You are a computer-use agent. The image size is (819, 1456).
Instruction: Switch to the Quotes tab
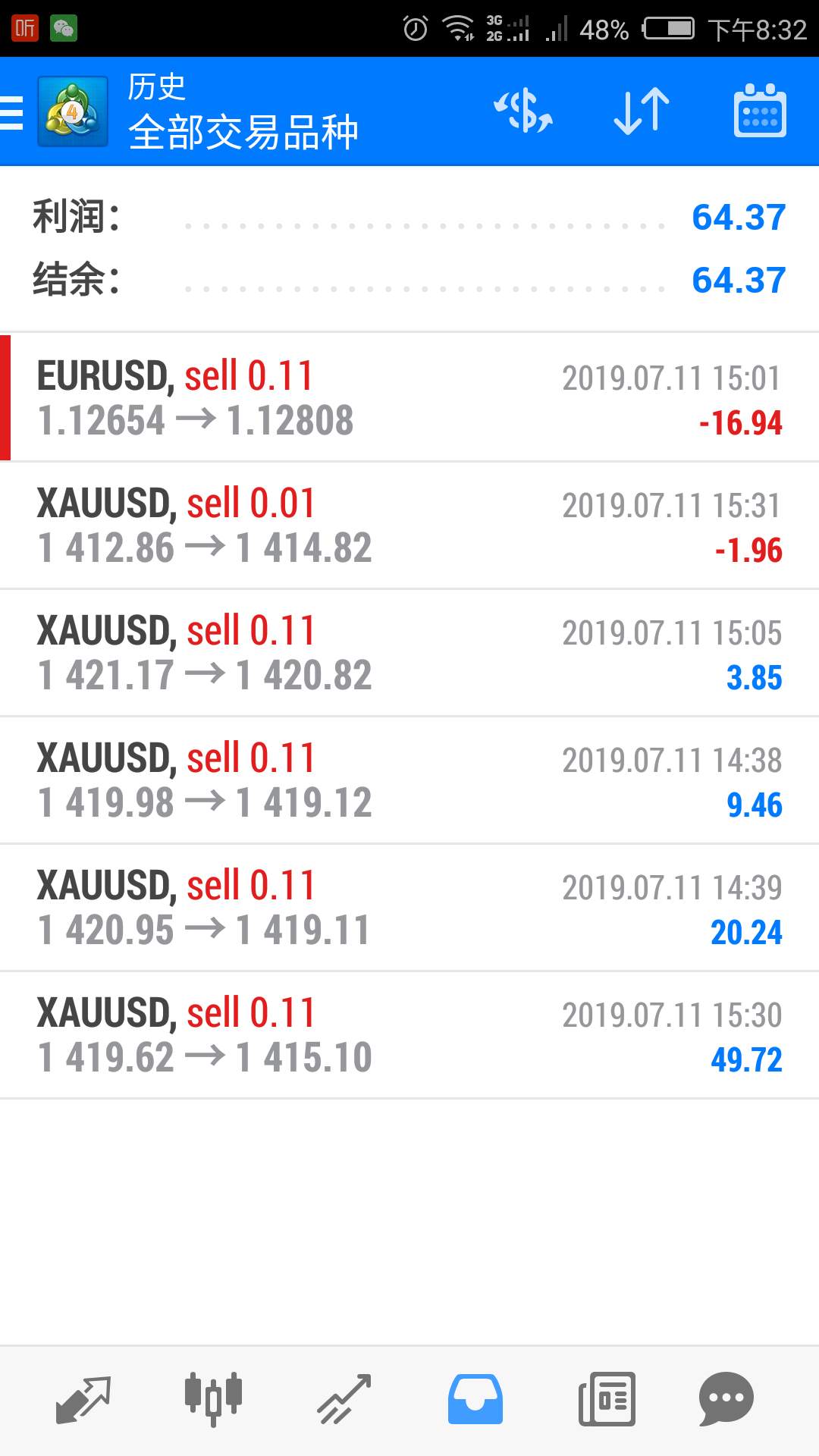[x=83, y=1399]
